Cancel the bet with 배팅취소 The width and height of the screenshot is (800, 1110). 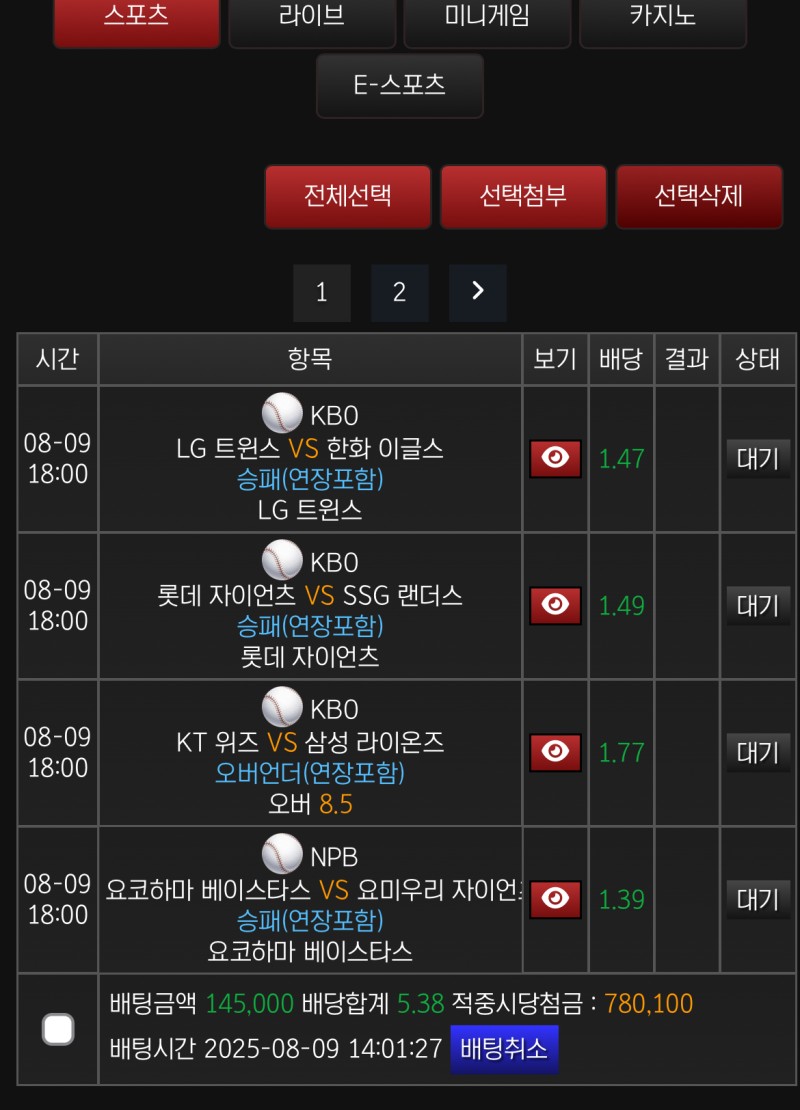click(504, 1049)
